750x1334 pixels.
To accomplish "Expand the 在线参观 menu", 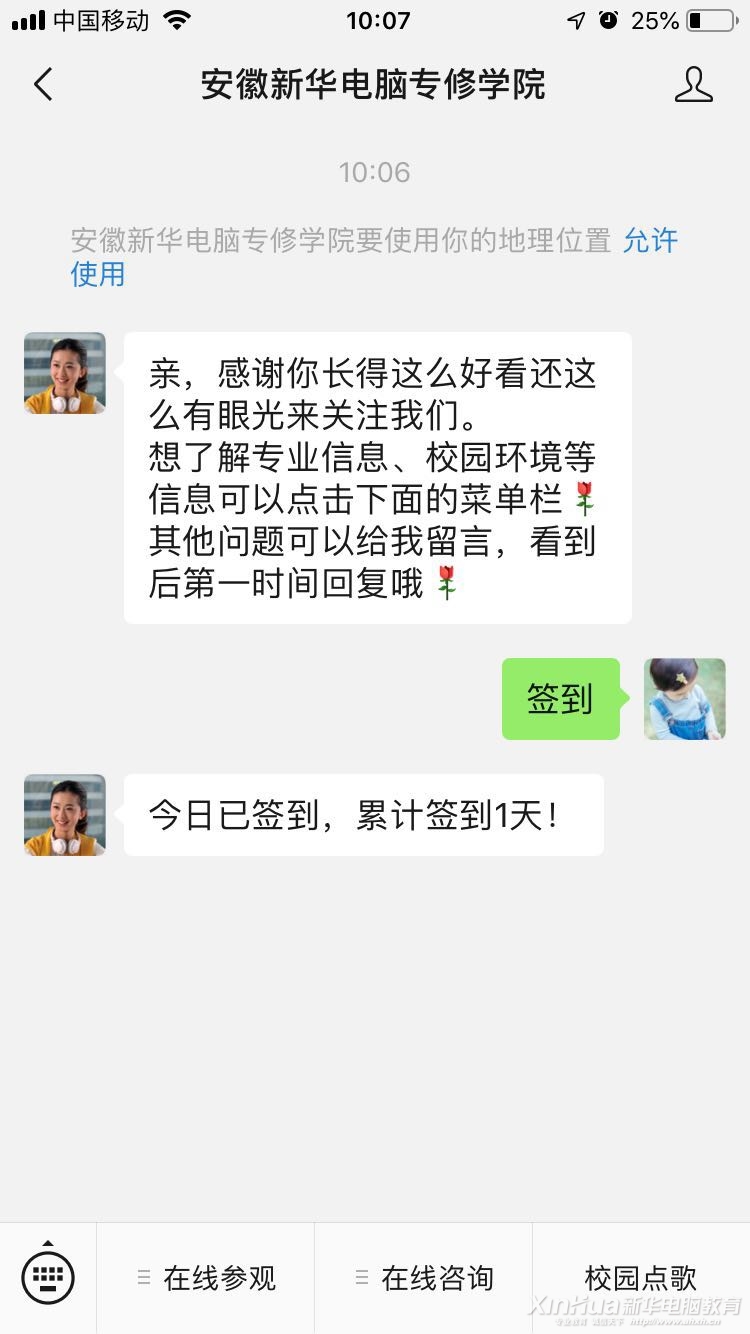I will 206,1277.
